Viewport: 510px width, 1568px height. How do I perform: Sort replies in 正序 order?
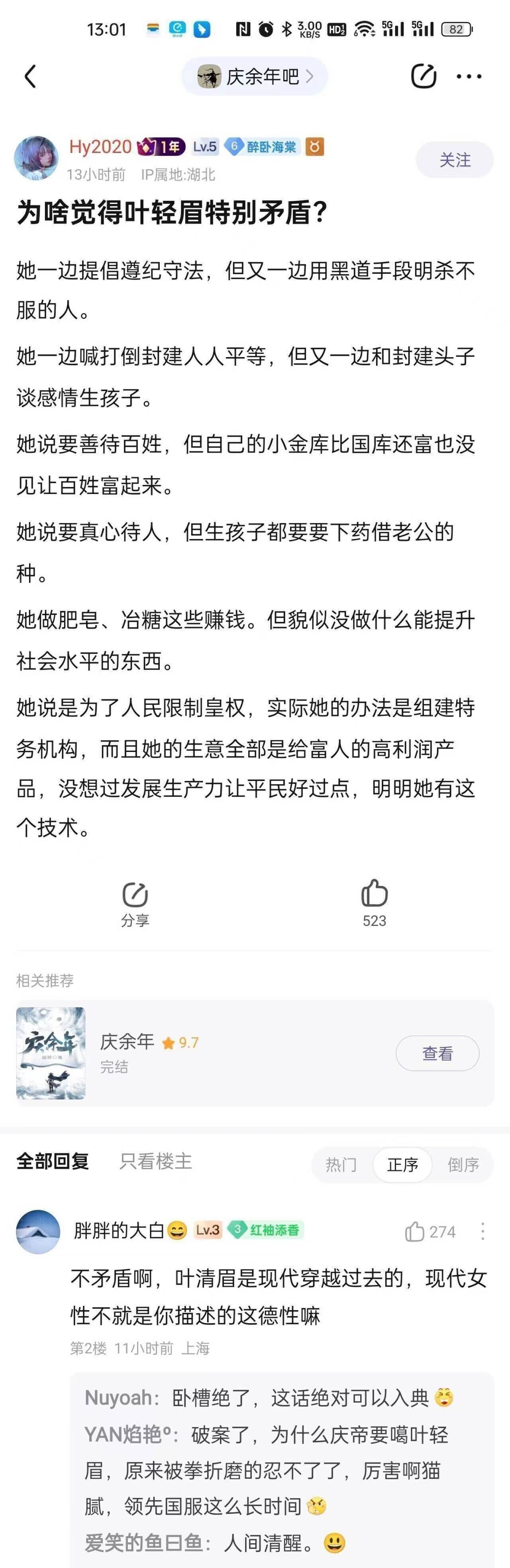pyautogui.click(x=402, y=1164)
